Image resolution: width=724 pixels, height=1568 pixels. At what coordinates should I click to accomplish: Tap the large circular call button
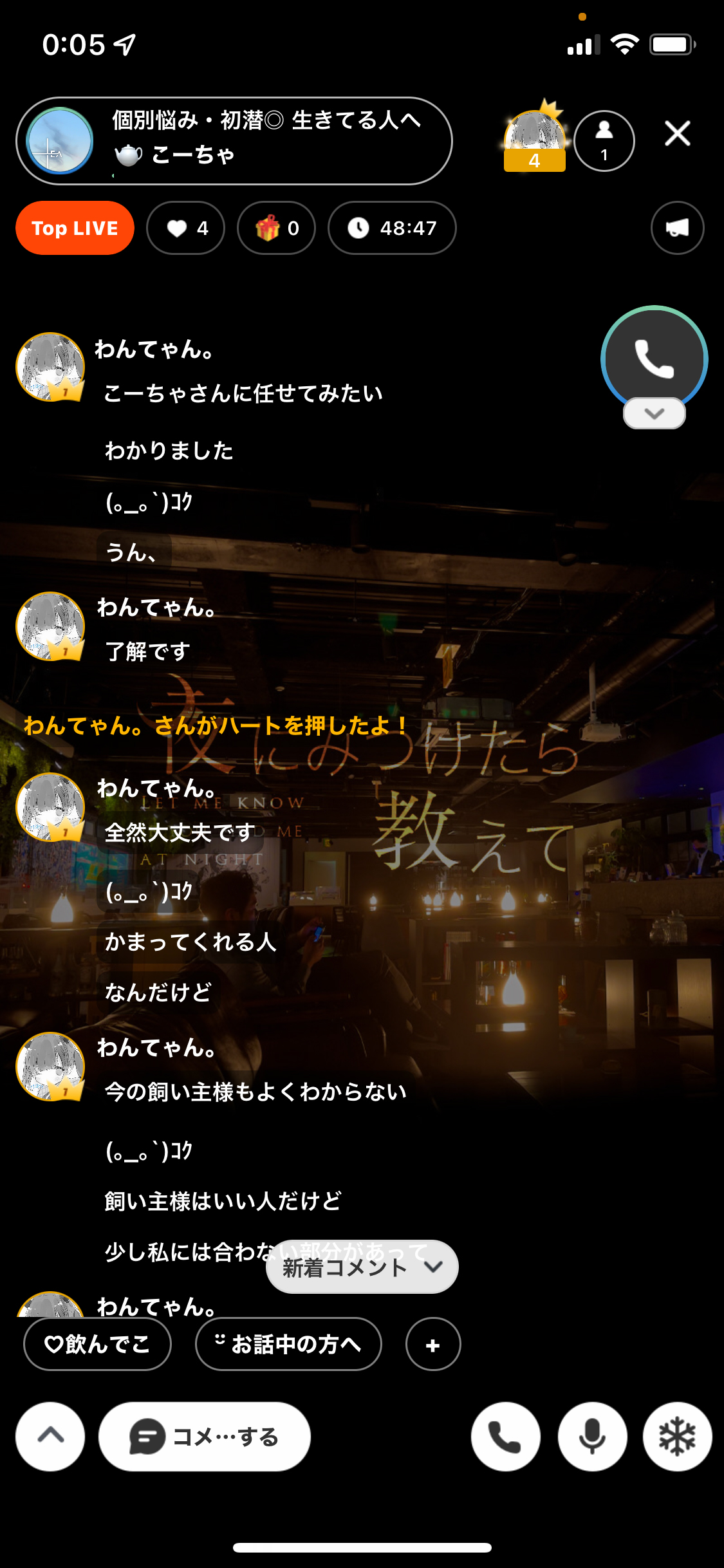(x=654, y=359)
